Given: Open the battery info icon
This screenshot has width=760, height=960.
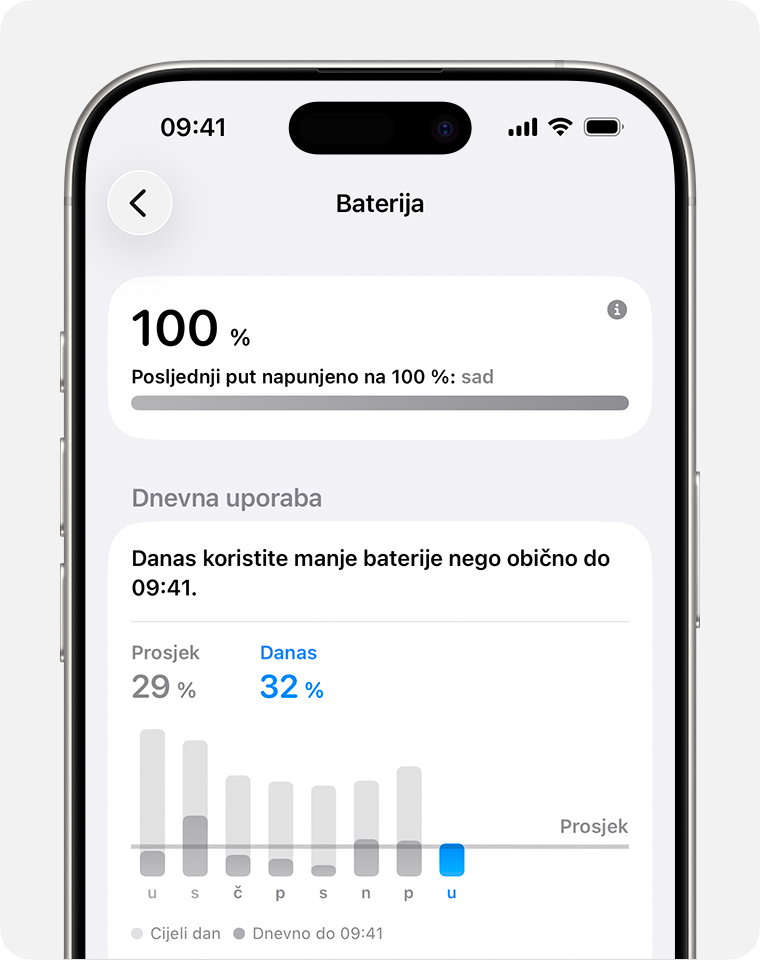Looking at the screenshot, I should (x=617, y=310).
